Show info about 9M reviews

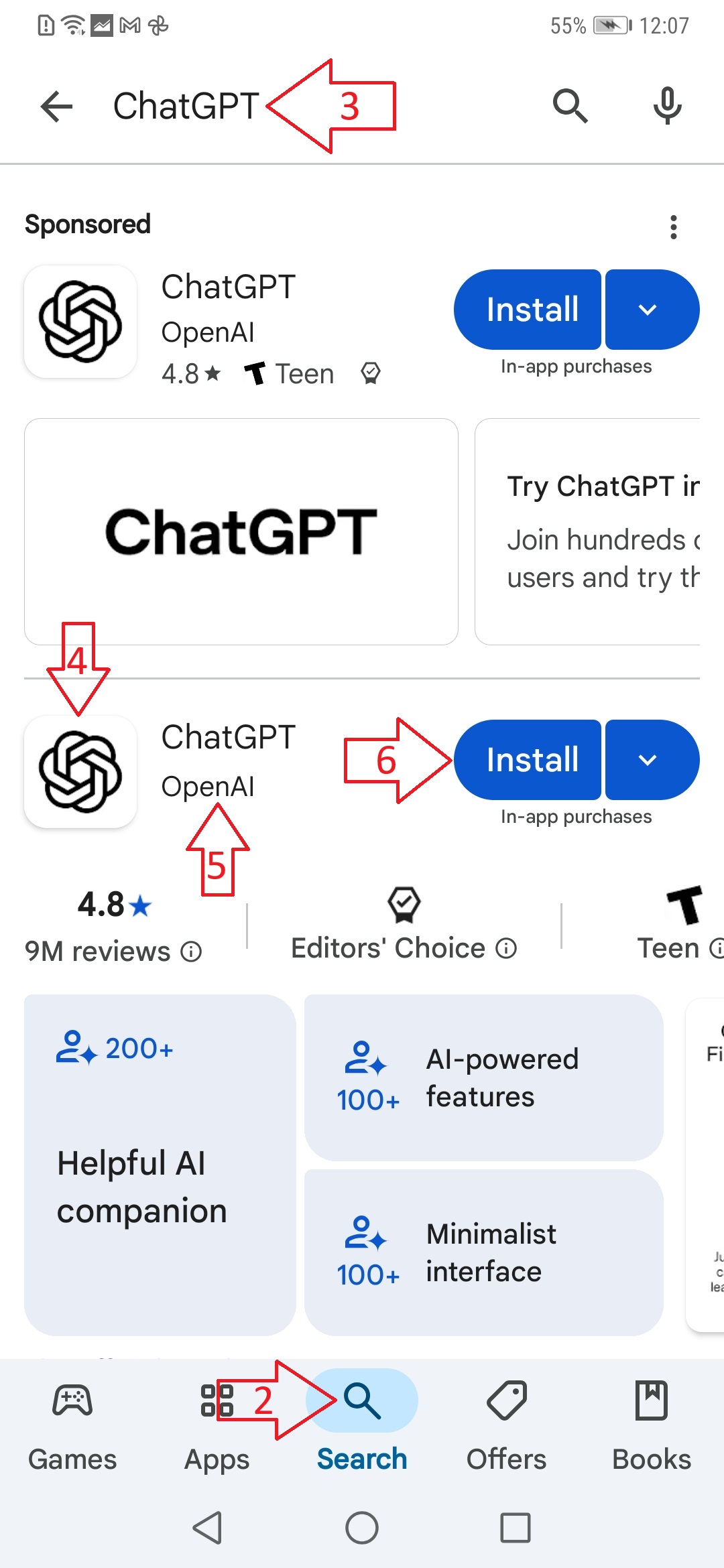191,952
